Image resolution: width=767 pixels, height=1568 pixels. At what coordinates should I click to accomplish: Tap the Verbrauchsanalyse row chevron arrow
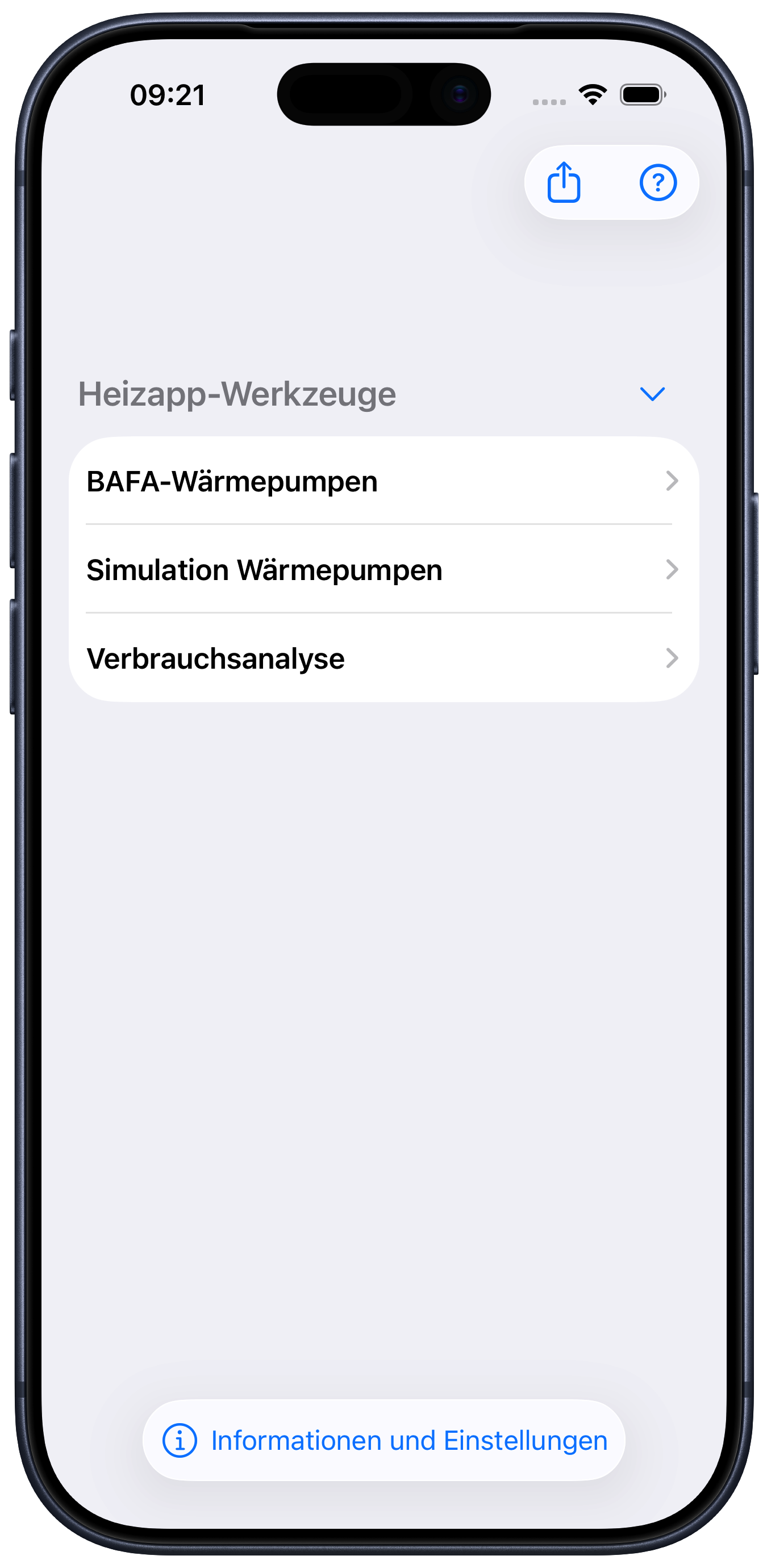click(x=672, y=658)
